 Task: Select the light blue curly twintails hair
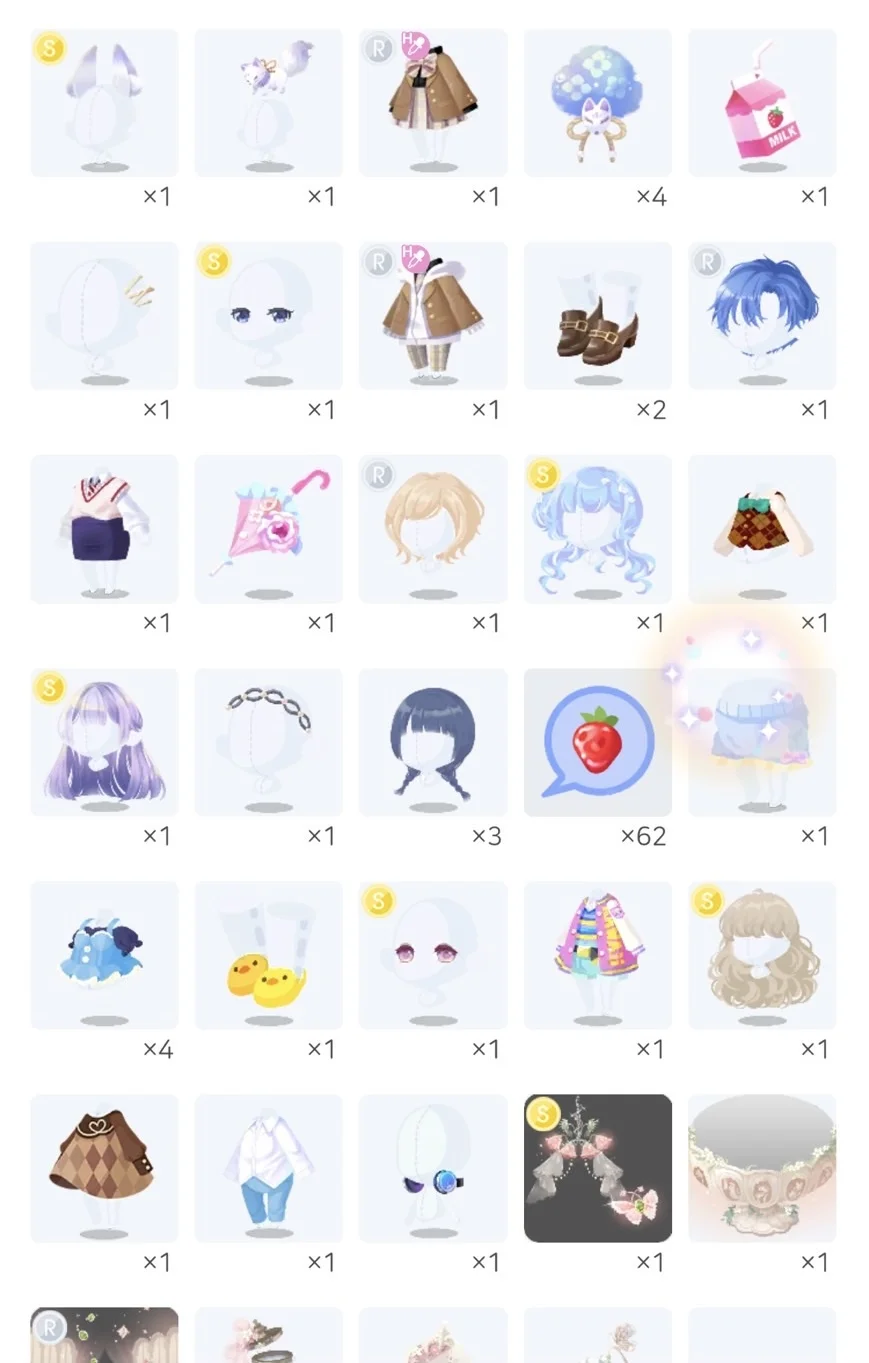tap(598, 529)
